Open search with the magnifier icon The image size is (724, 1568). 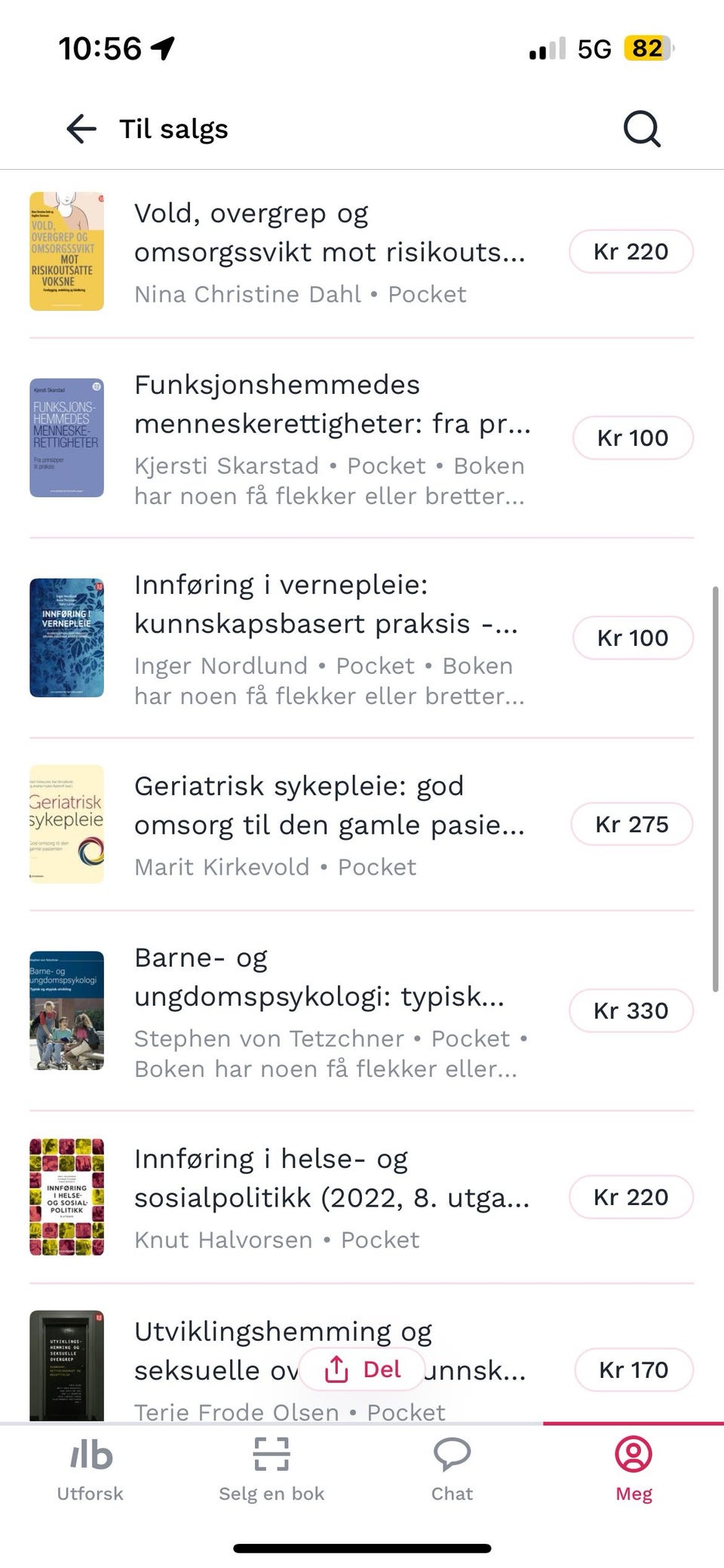640,128
